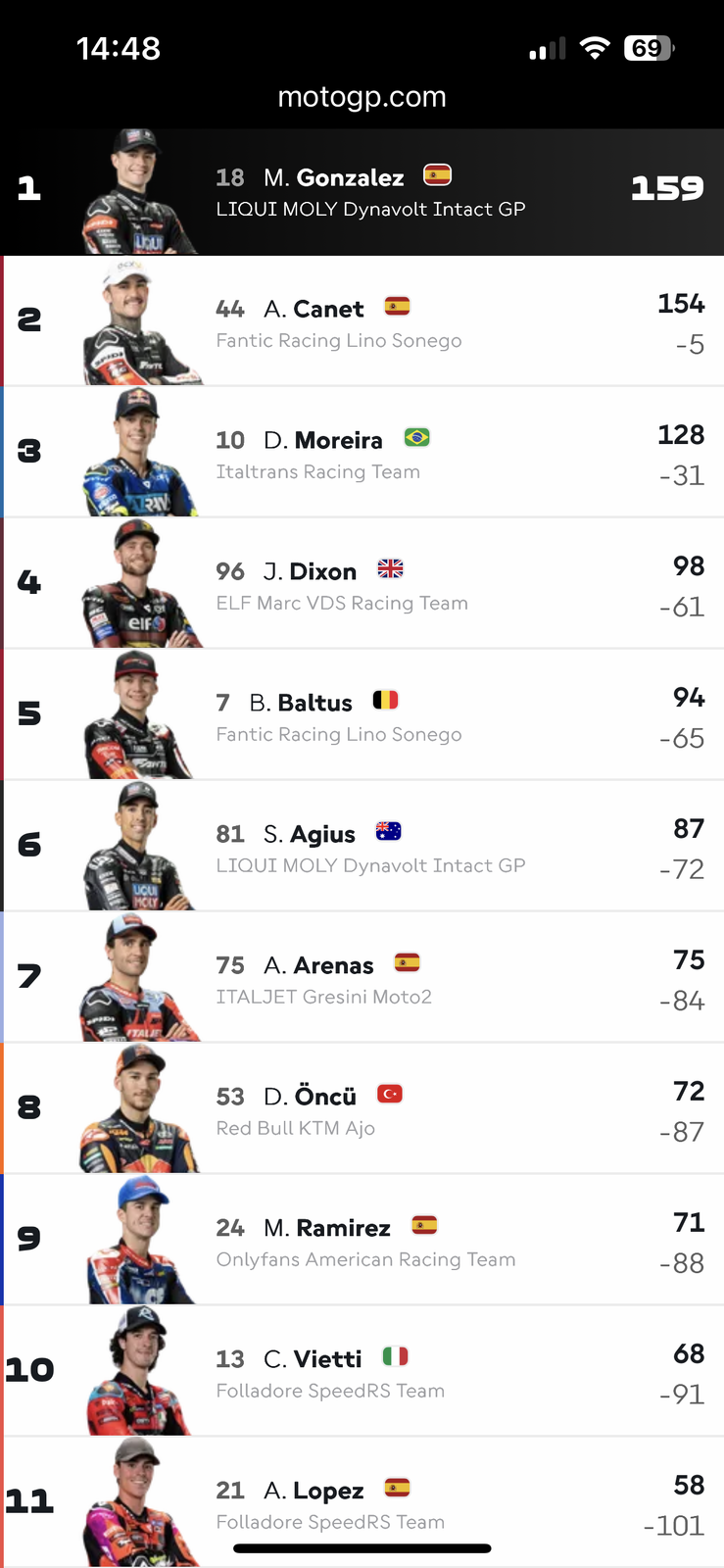Tap the motogp.com address bar
Viewport: 724px width, 1568px height.
click(362, 97)
